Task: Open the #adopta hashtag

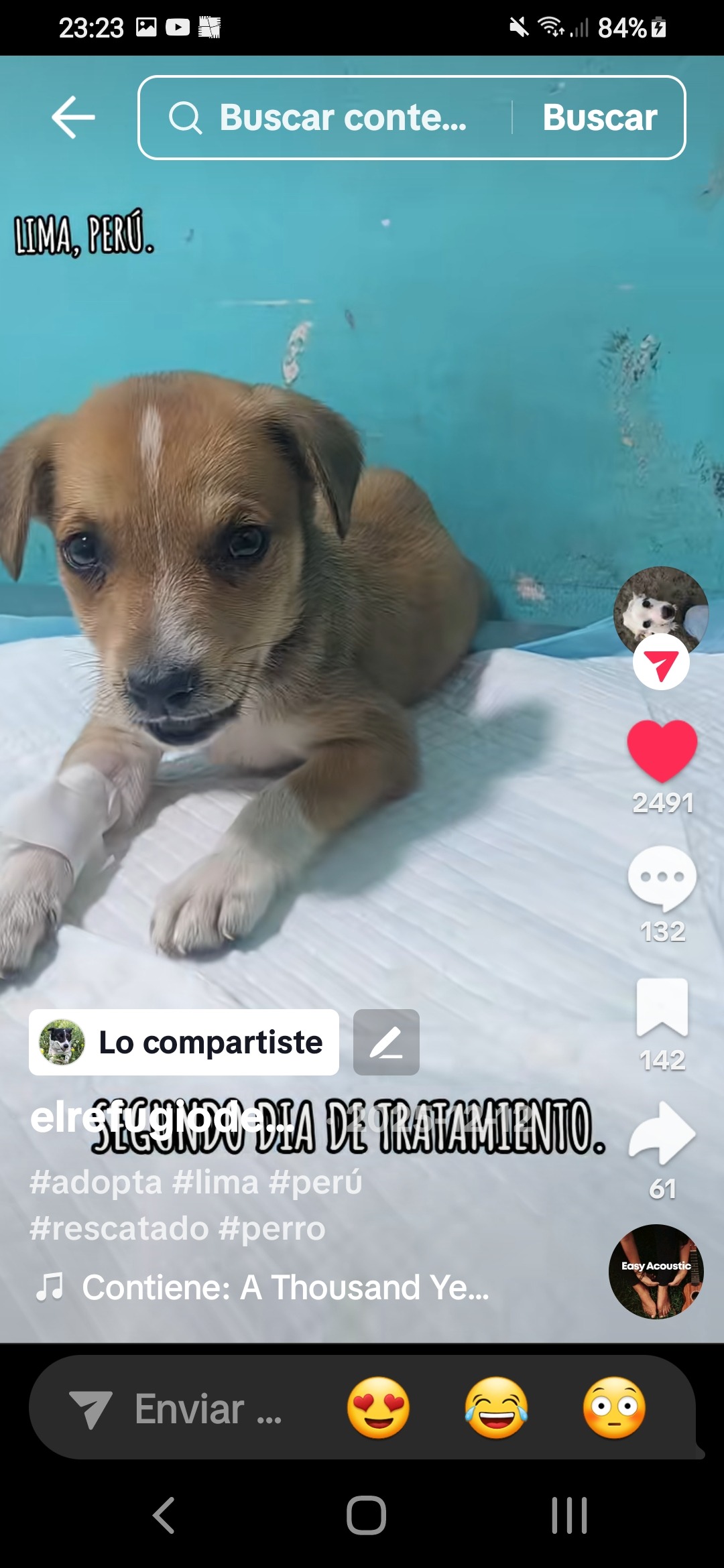Action: (x=96, y=1182)
